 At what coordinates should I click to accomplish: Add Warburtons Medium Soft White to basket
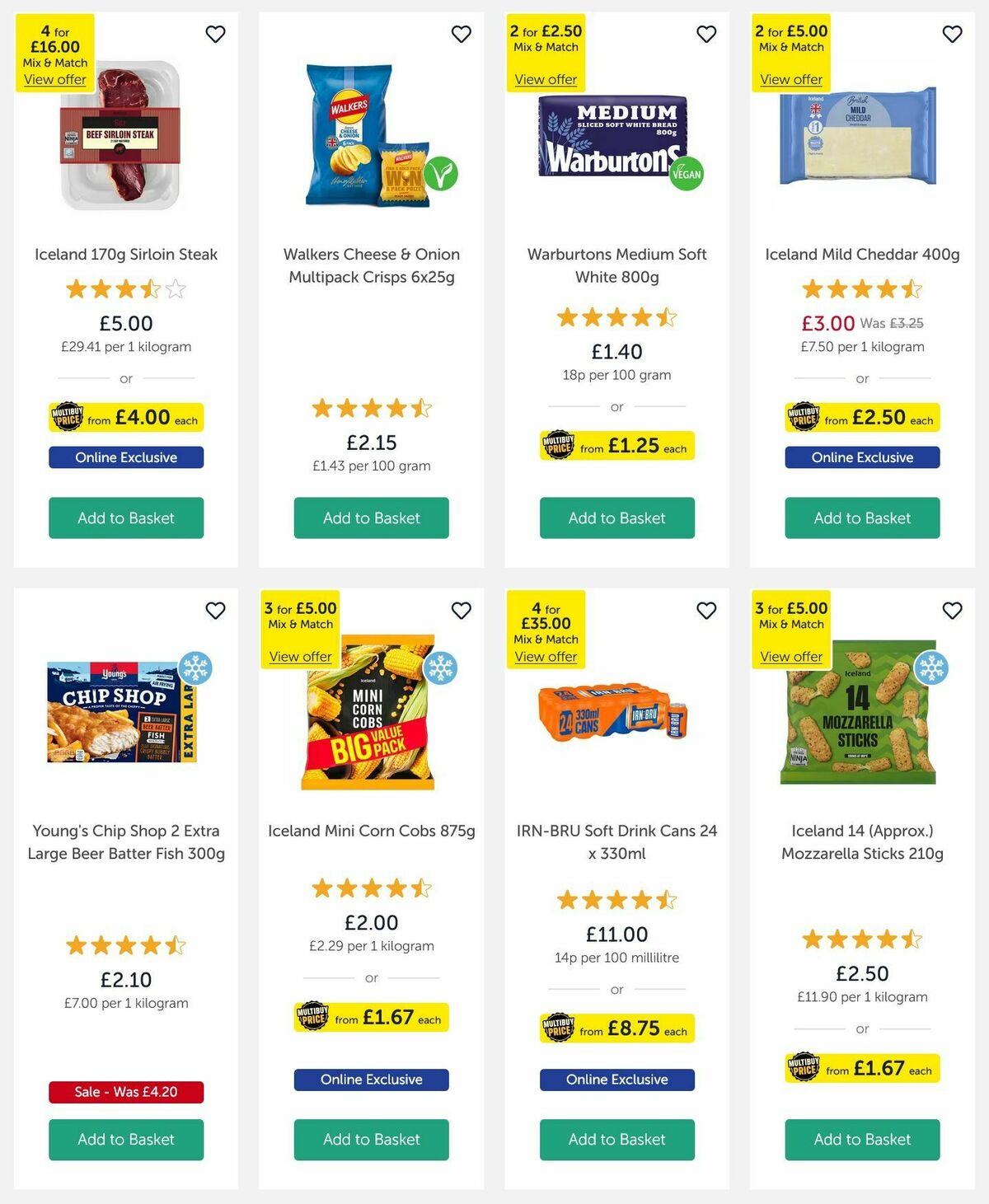pos(616,518)
